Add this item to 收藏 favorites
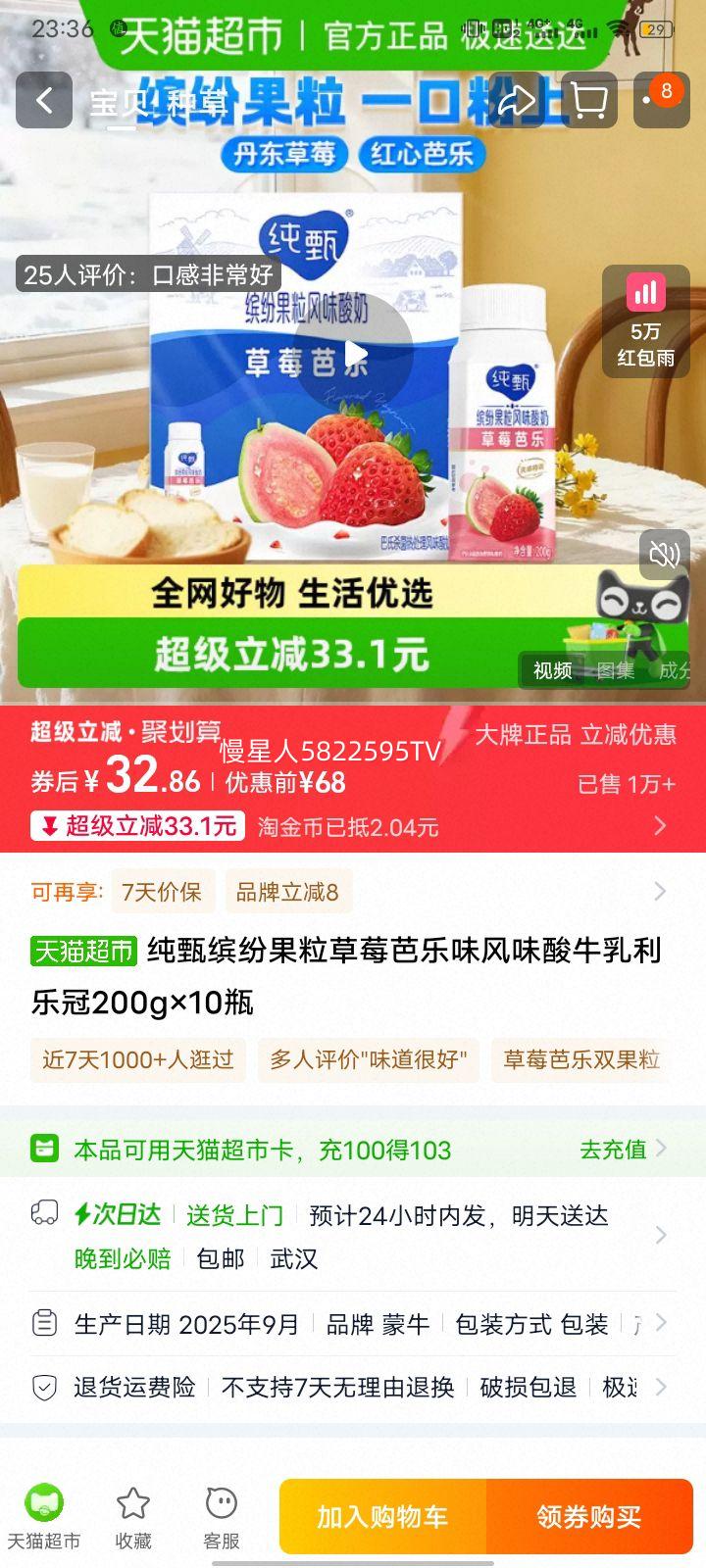Screen dimensions: 706x1568 pos(133,1515)
